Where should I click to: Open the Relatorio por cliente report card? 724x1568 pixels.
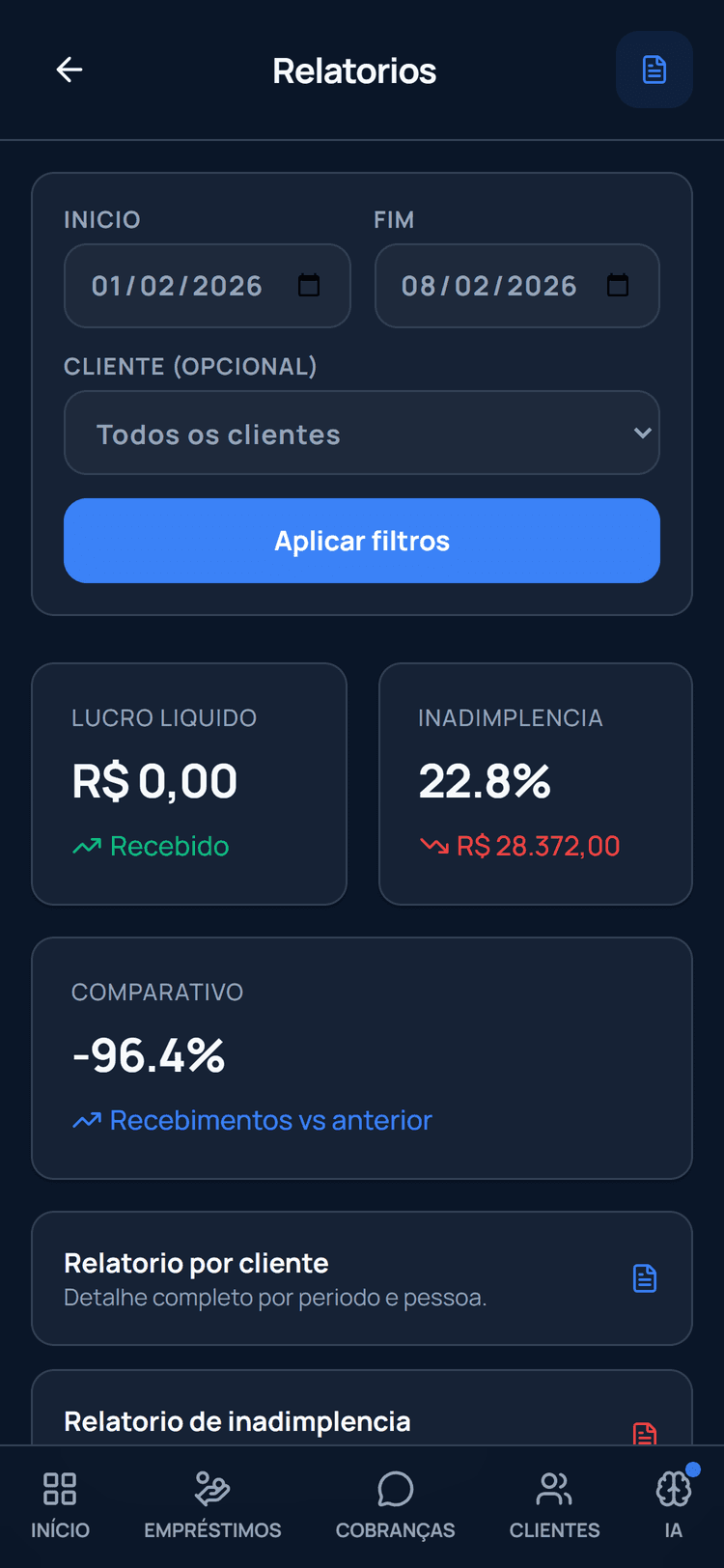tap(362, 1278)
